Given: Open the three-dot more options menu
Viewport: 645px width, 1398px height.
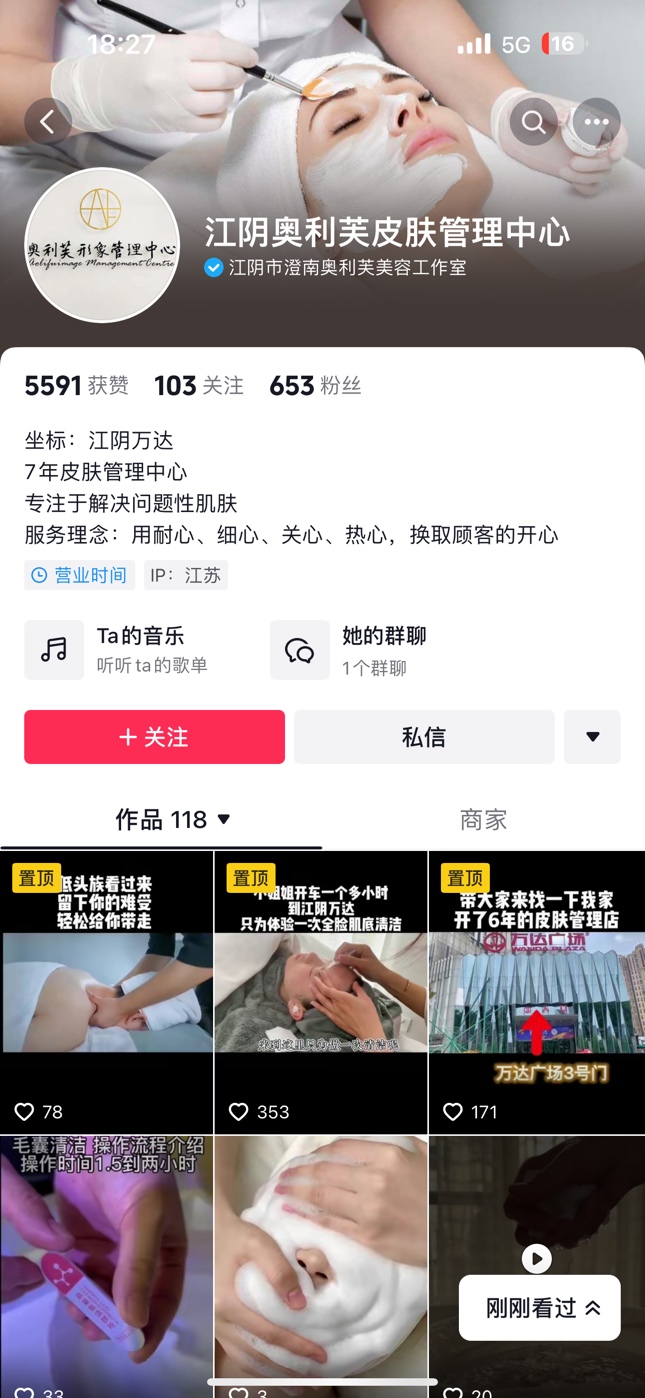Looking at the screenshot, I should click(597, 122).
